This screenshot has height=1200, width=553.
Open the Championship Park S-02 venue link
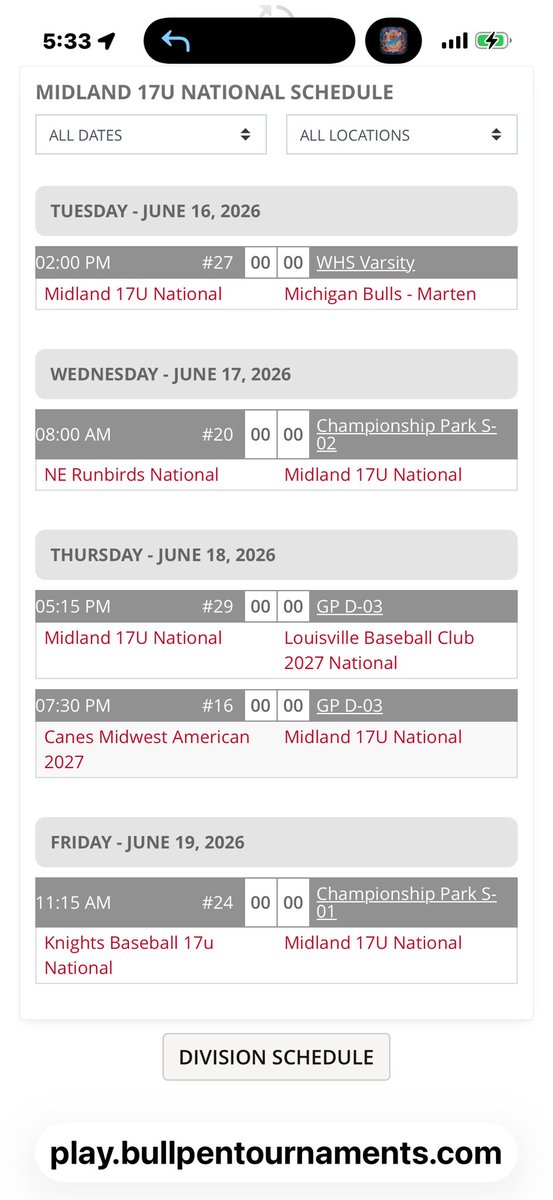(x=406, y=434)
